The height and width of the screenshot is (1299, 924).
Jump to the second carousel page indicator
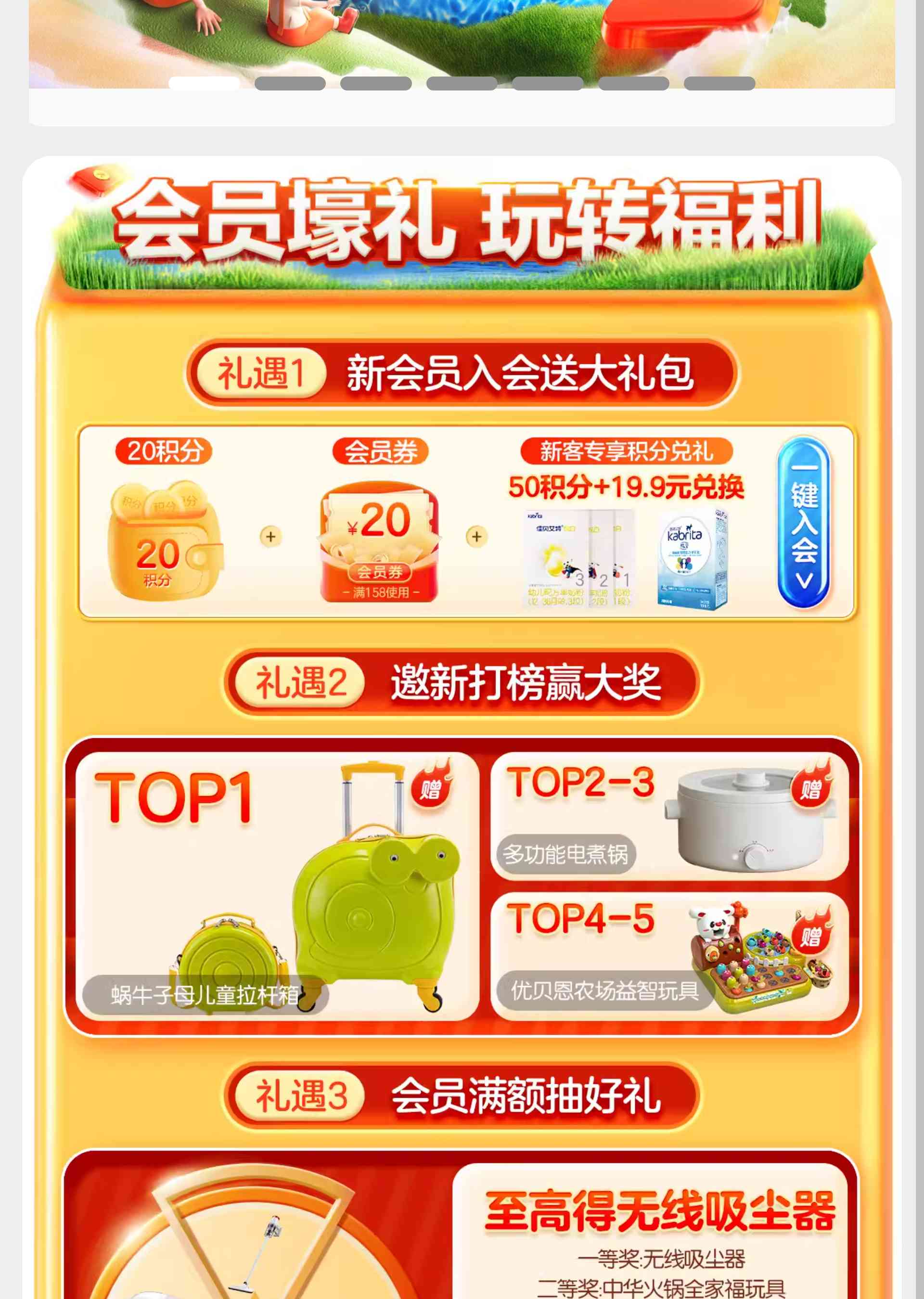click(x=290, y=84)
